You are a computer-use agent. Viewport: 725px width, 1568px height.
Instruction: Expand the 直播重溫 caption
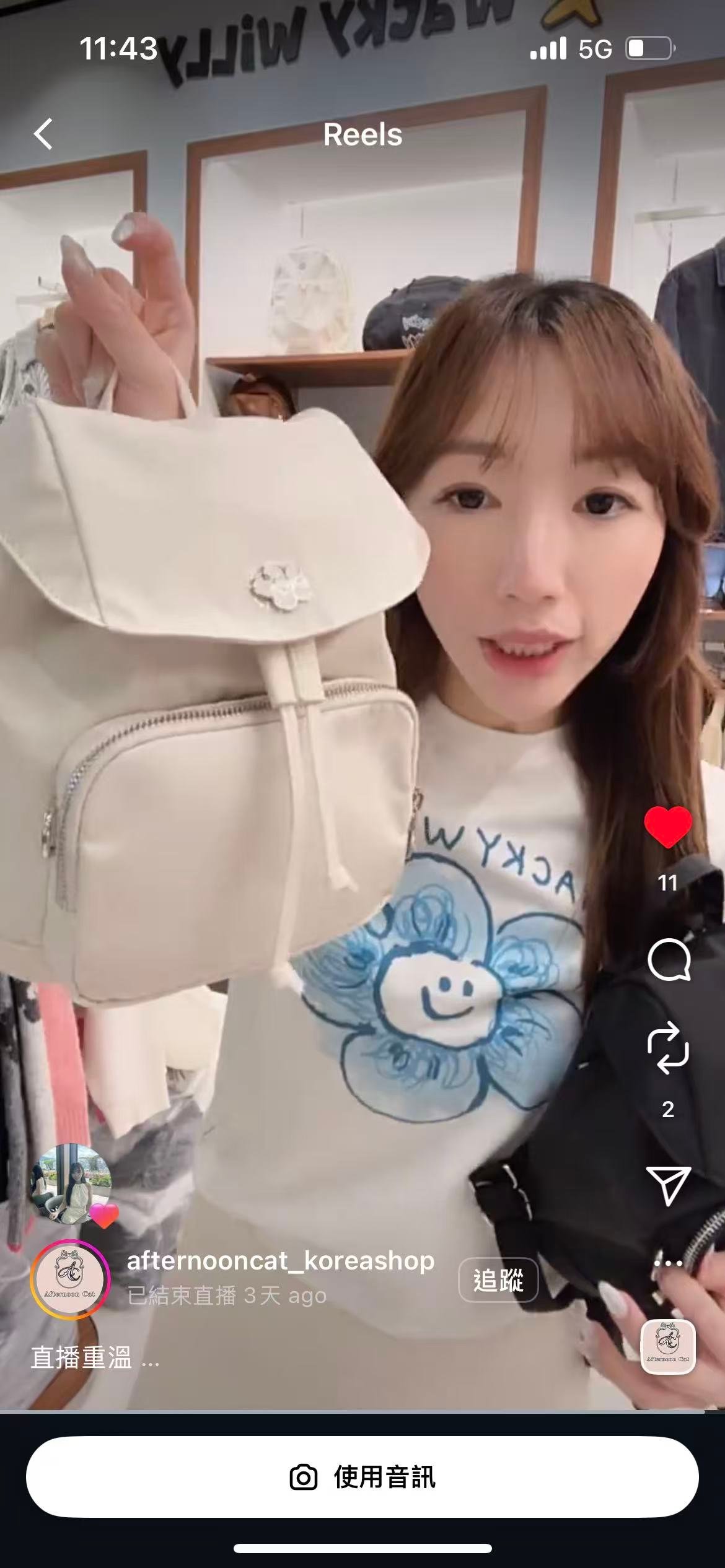pyautogui.click(x=95, y=1358)
